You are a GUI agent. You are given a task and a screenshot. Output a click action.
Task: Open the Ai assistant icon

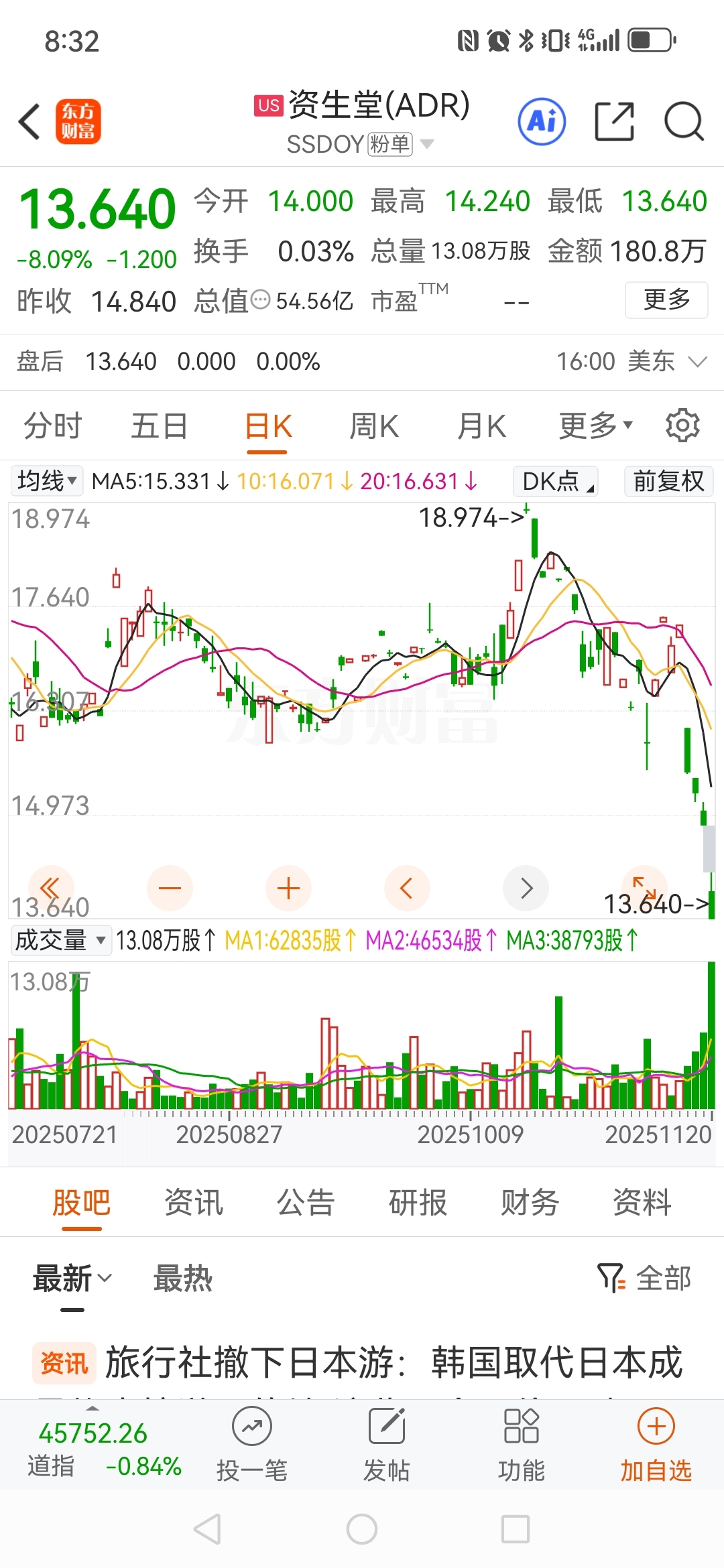[542, 122]
